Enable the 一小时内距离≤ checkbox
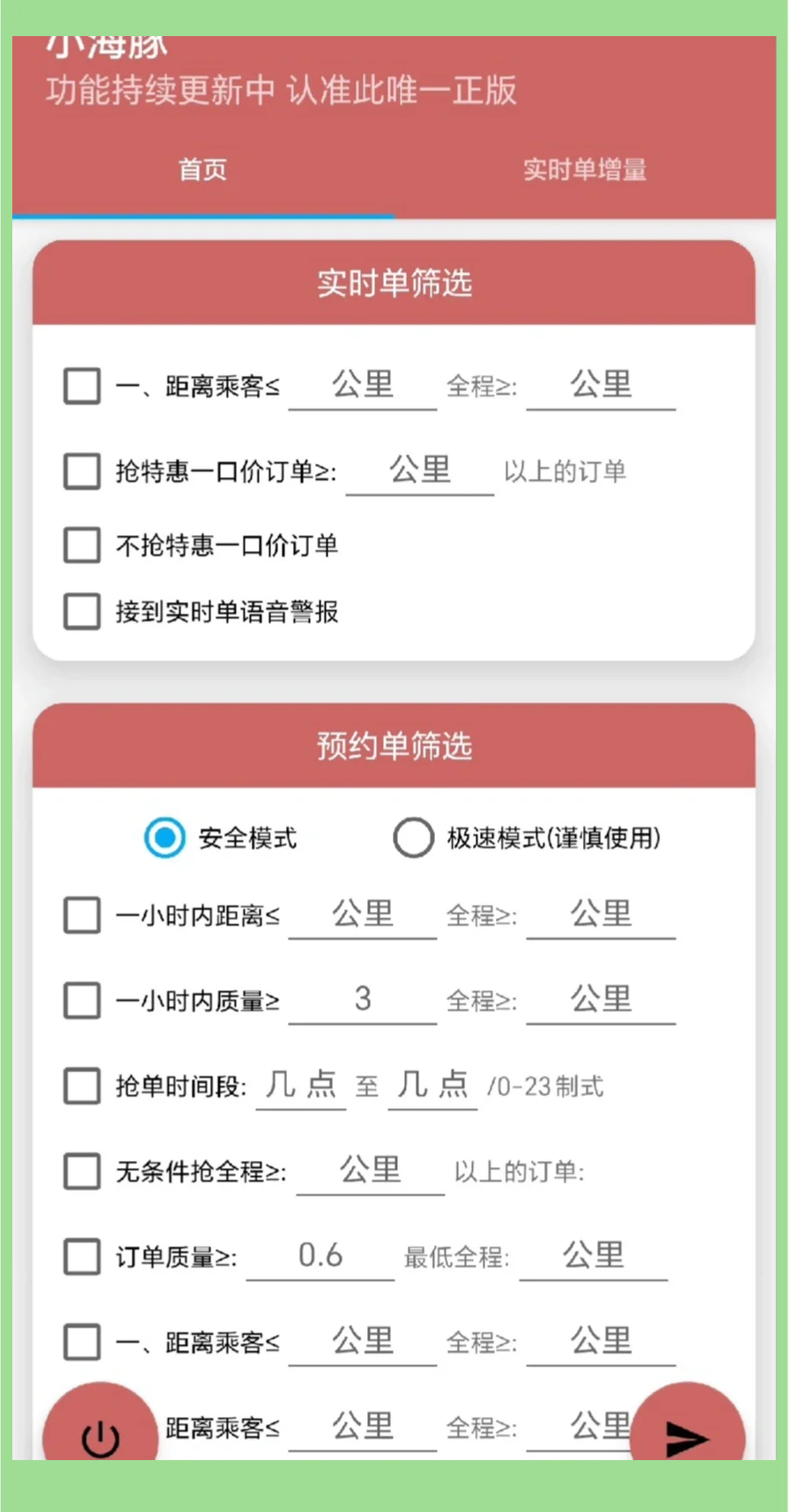The image size is (789, 1512). 82,915
